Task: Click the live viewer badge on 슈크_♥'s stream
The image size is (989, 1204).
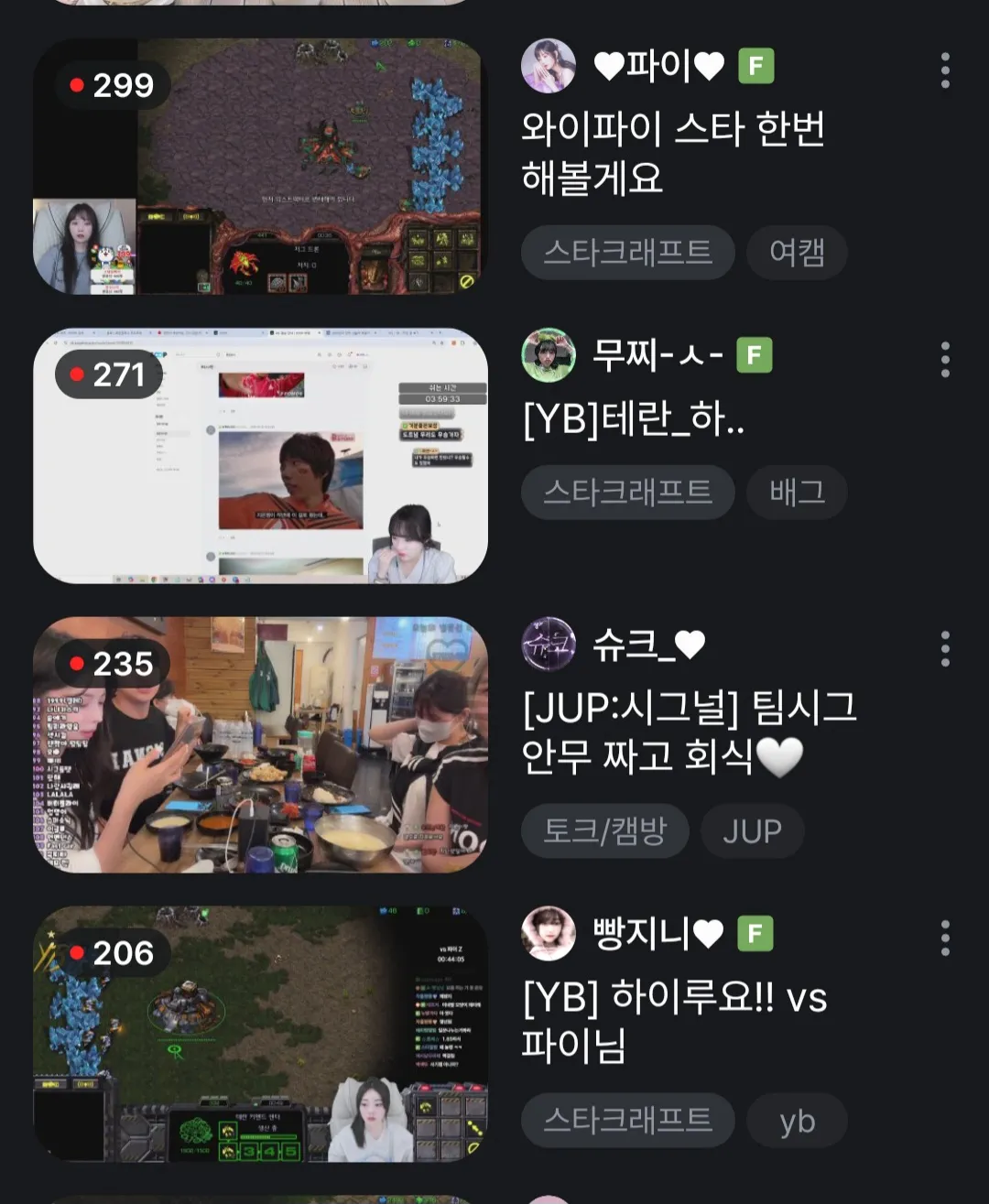Action: point(112,666)
